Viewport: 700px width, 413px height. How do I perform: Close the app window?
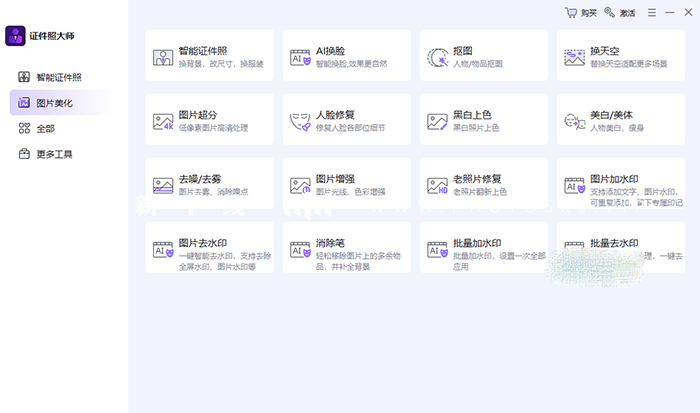tap(686, 13)
